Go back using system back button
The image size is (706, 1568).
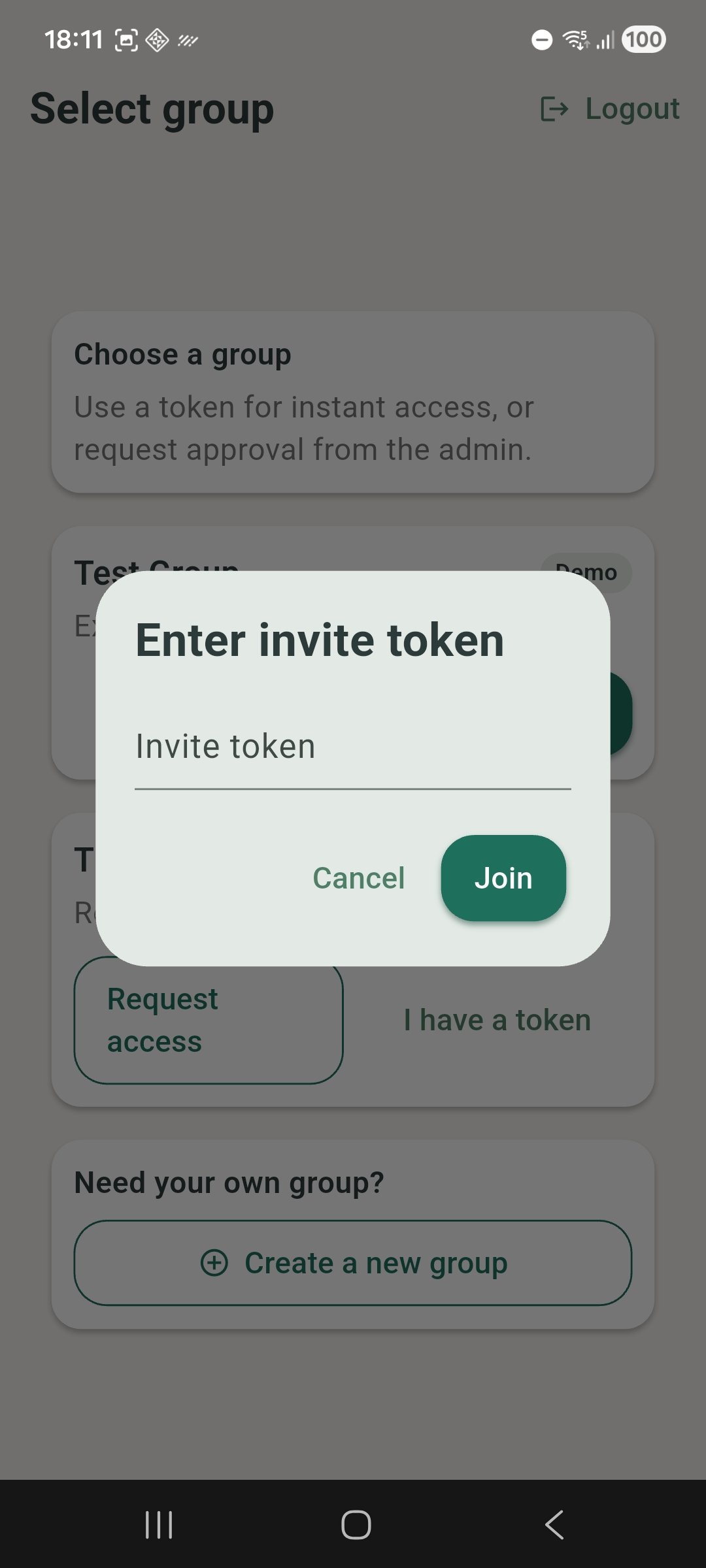554,1525
